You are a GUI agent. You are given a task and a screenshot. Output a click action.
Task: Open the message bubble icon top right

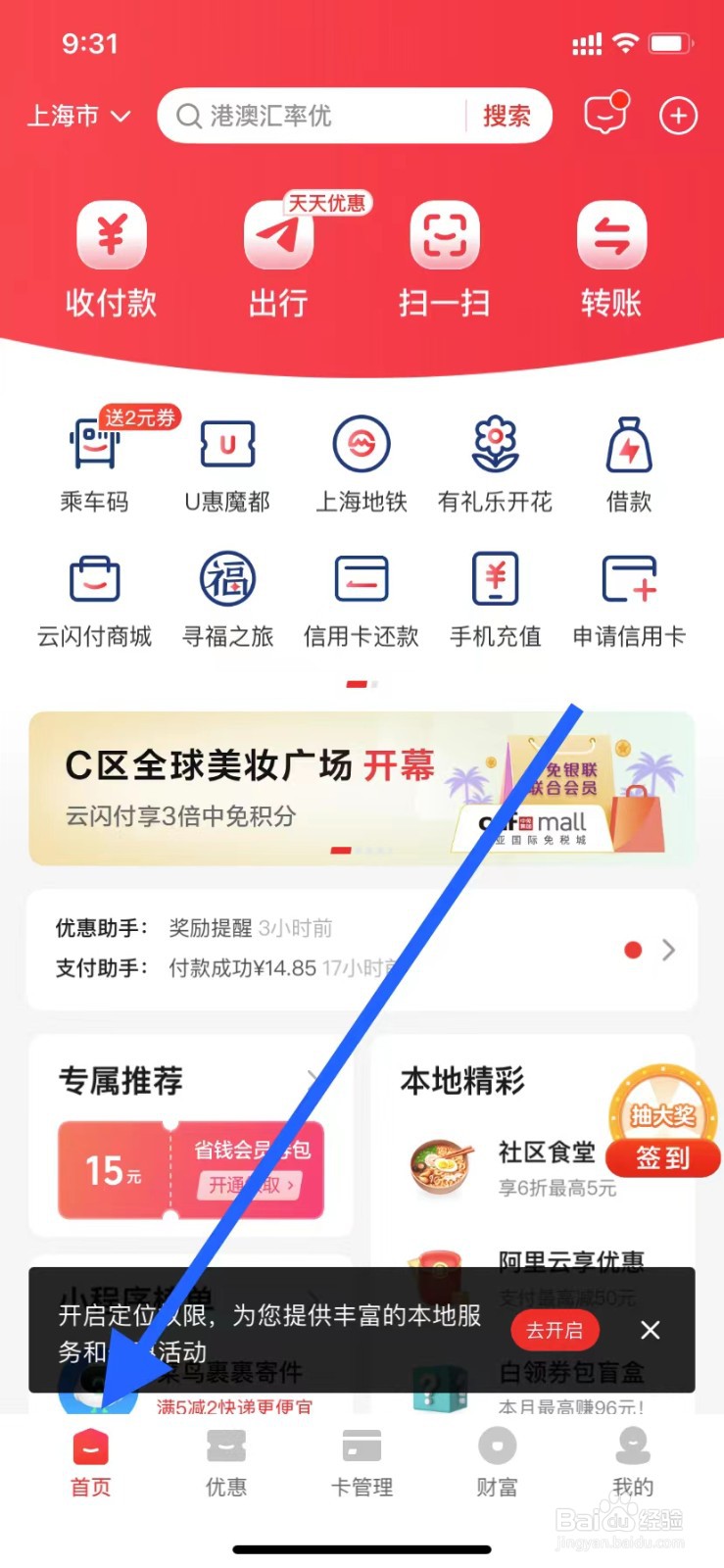pyautogui.click(x=604, y=115)
